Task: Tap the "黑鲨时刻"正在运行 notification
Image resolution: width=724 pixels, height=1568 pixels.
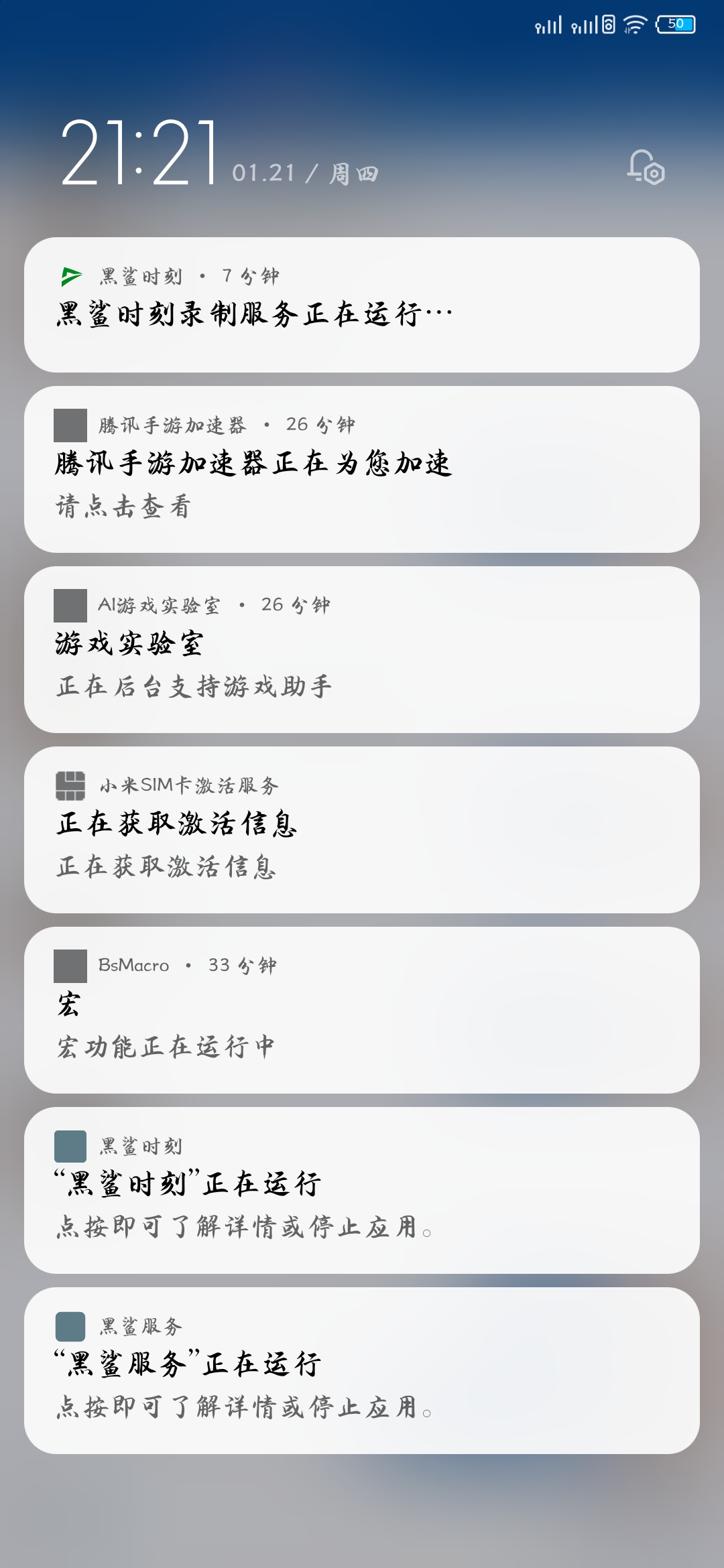Action: pos(362,1190)
